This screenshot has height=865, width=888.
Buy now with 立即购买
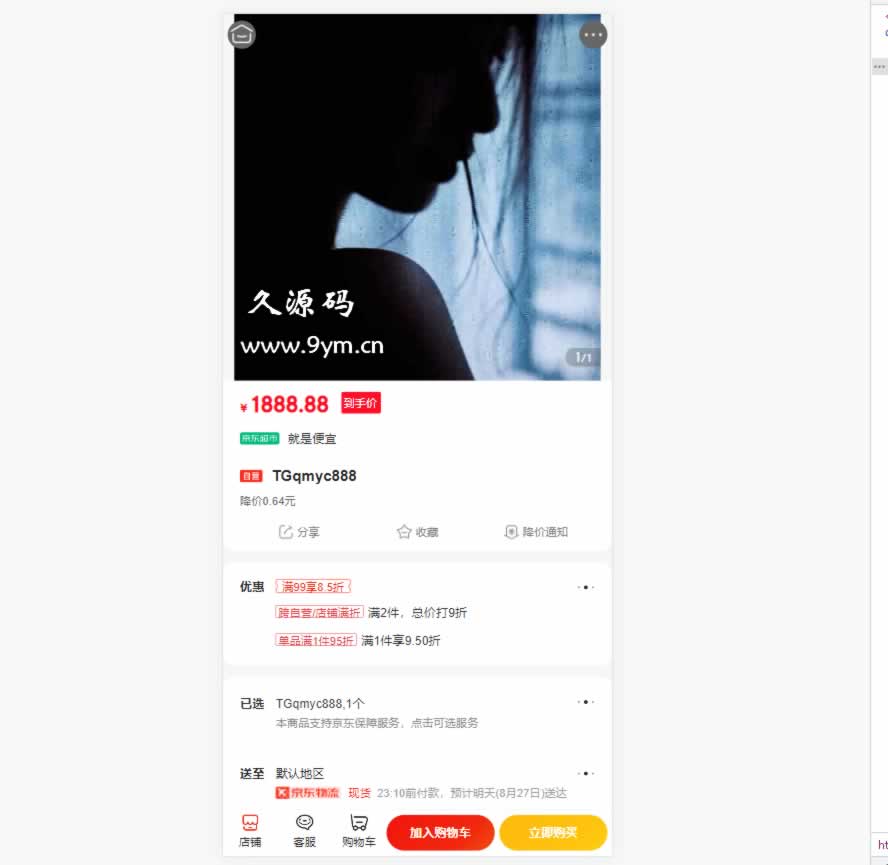click(x=553, y=832)
